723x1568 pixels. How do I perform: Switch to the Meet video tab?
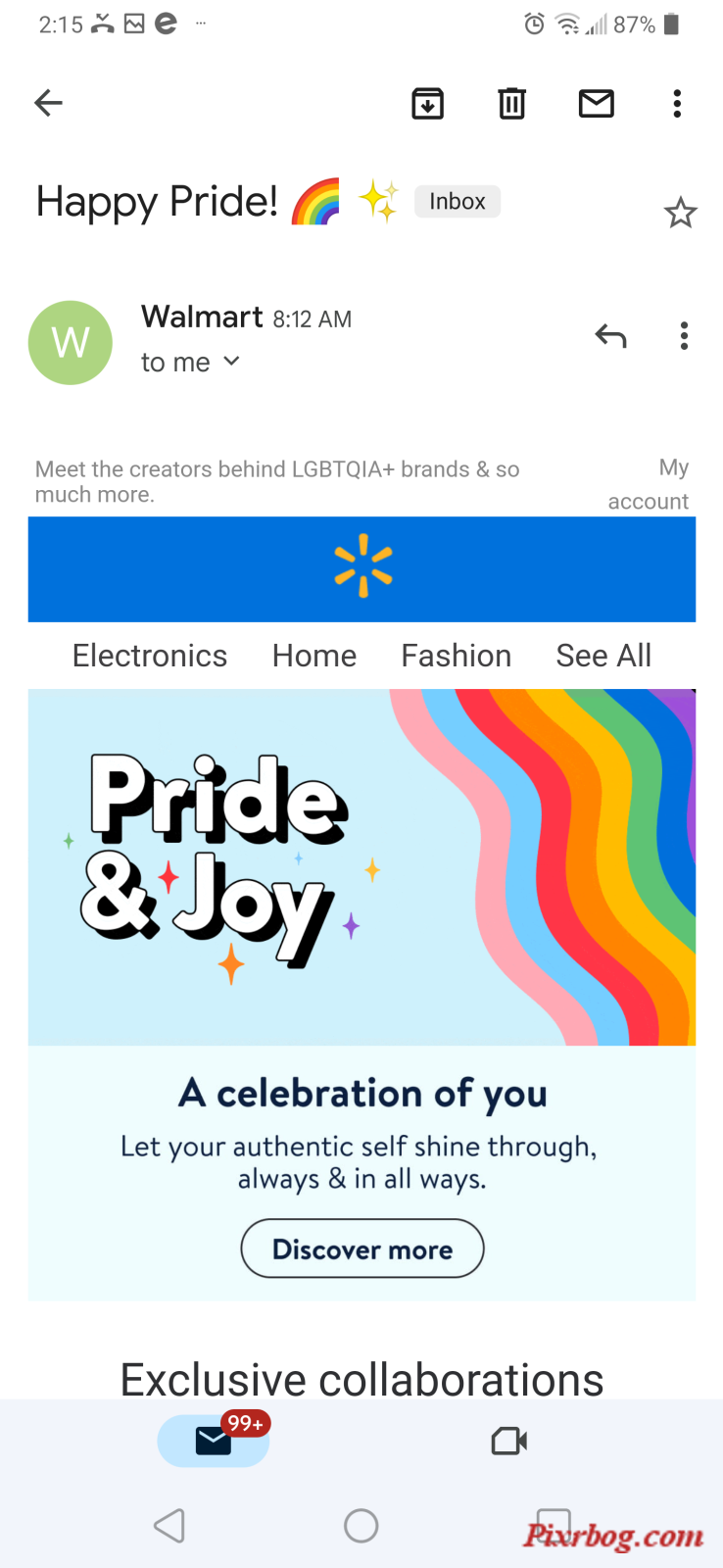point(508,1441)
